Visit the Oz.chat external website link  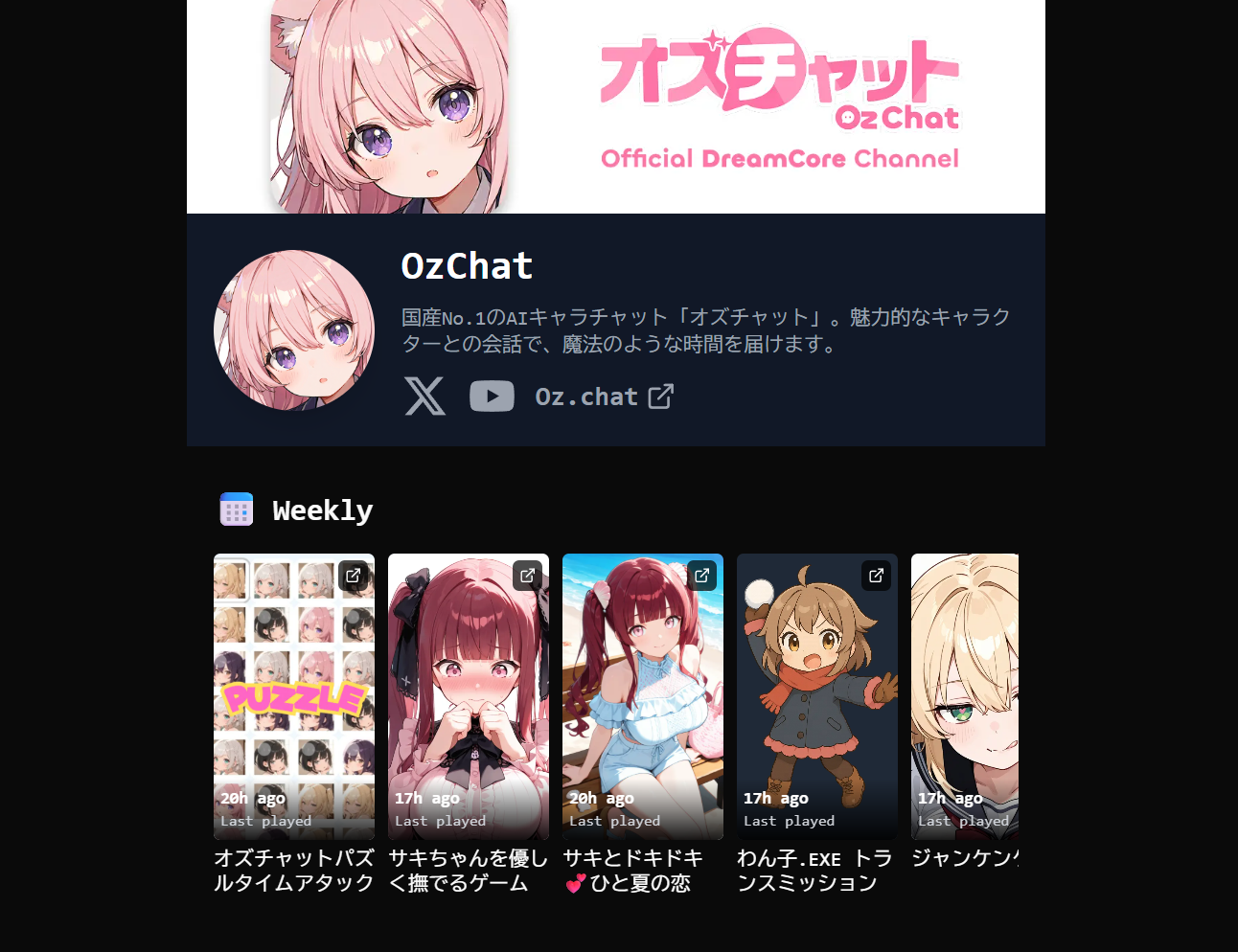coord(604,397)
